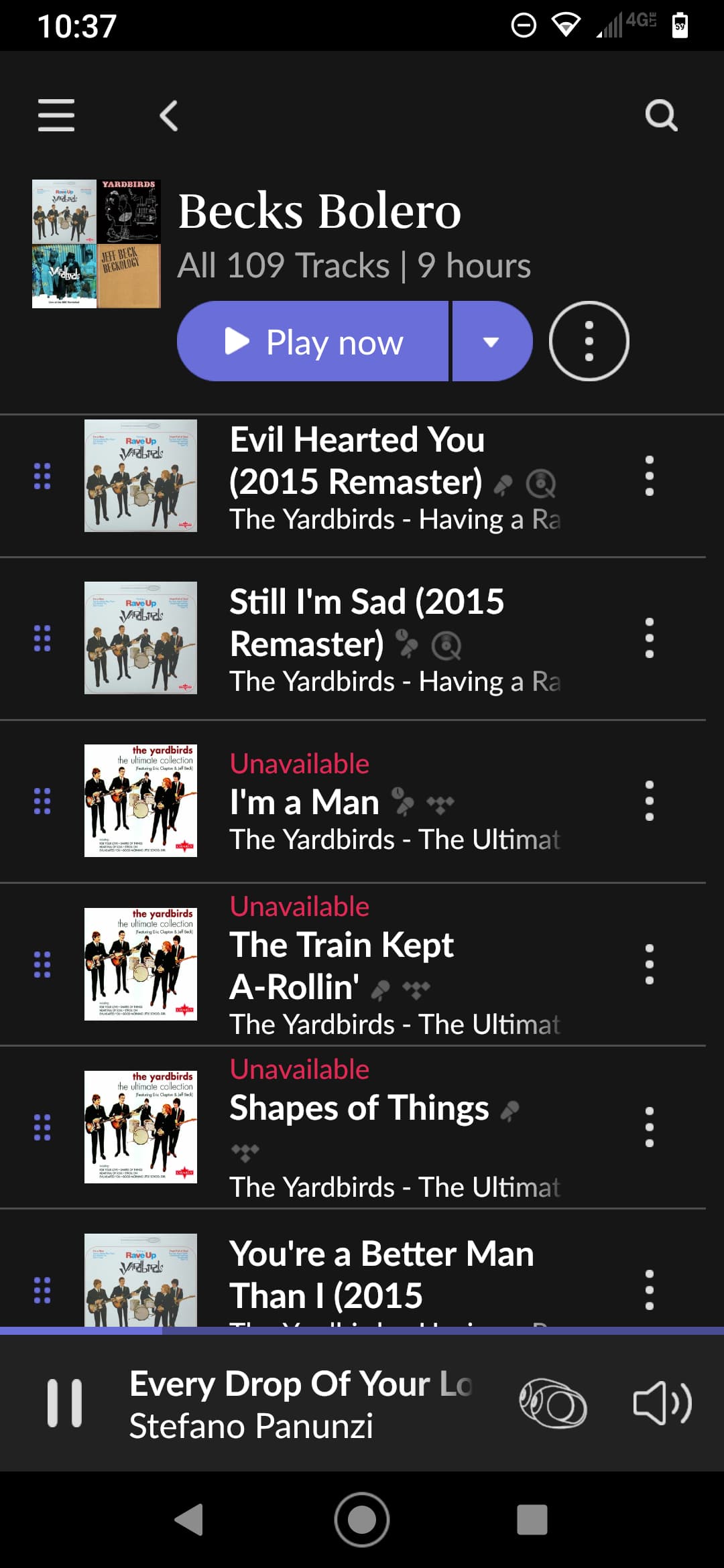Open options for Evil Hearted You
The height and width of the screenshot is (1568, 724).
pos(649,476)
